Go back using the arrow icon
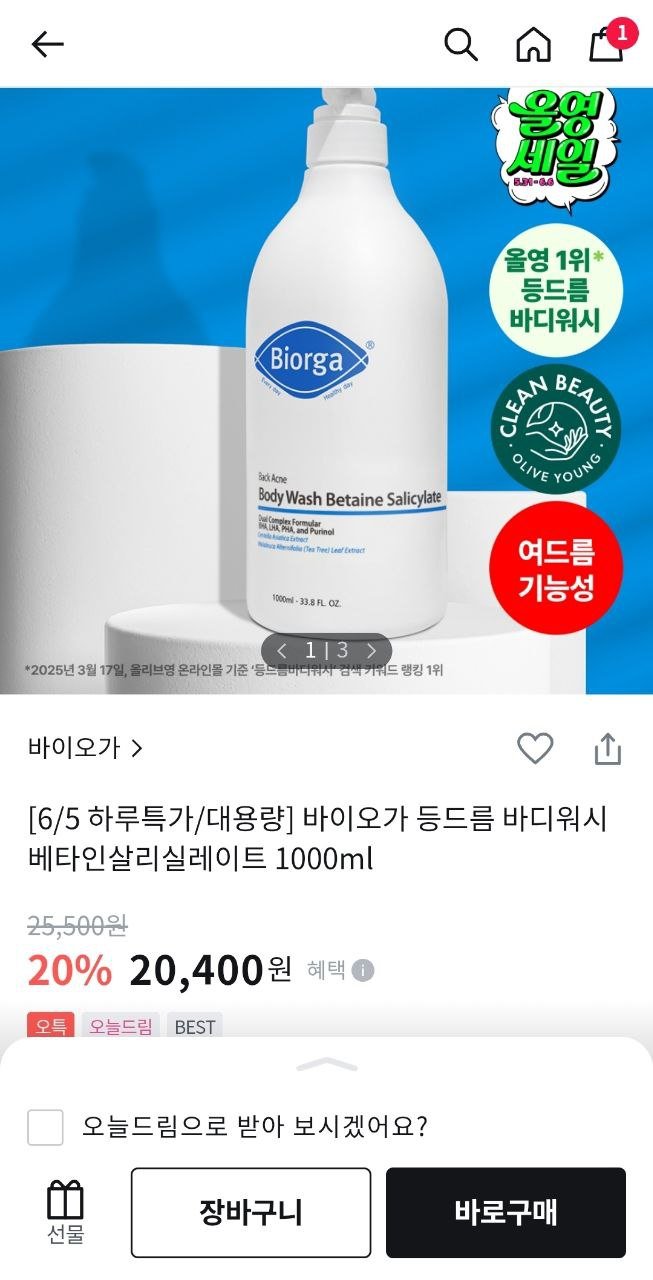The height and width of the screenshot is (1280, 653). click(47, 44)
